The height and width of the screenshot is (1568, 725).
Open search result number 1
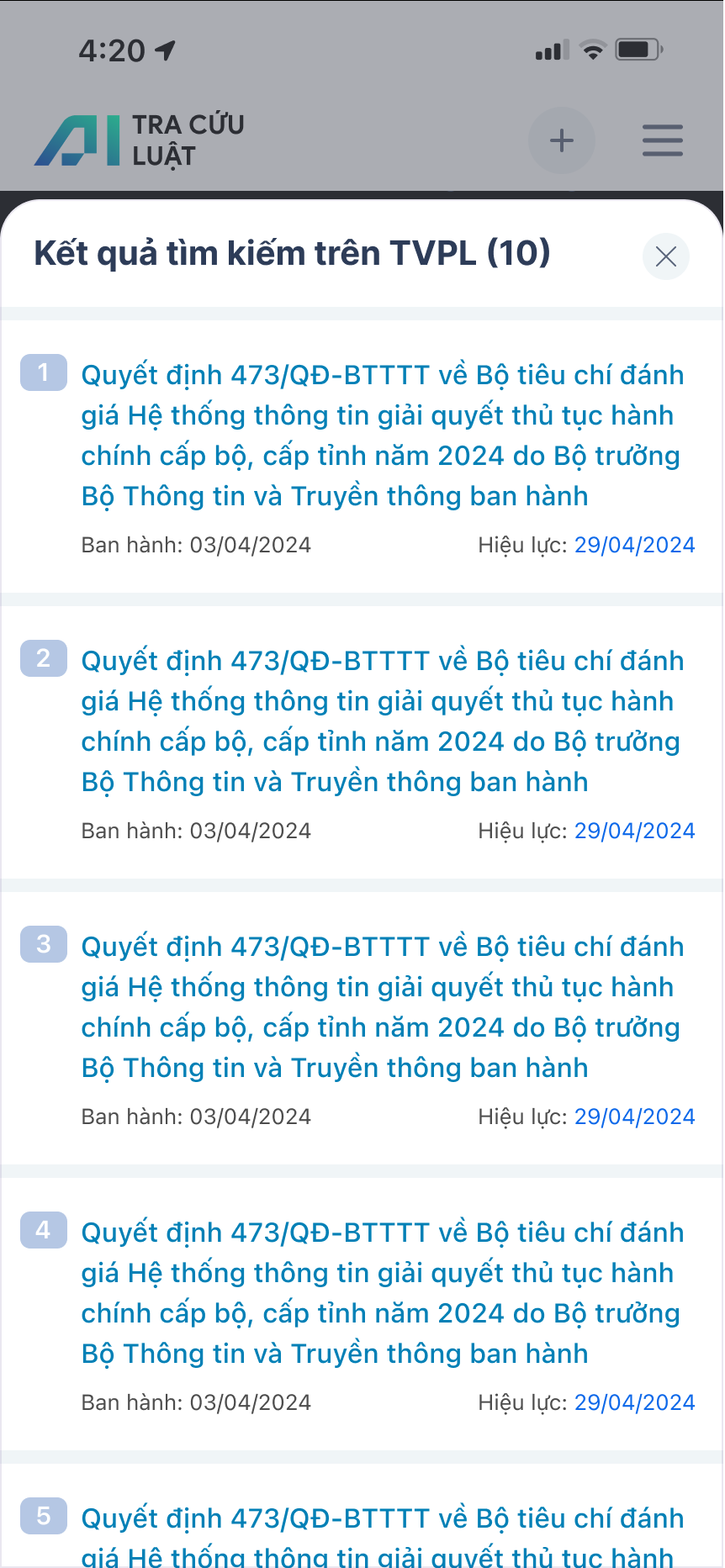(382, 436)
